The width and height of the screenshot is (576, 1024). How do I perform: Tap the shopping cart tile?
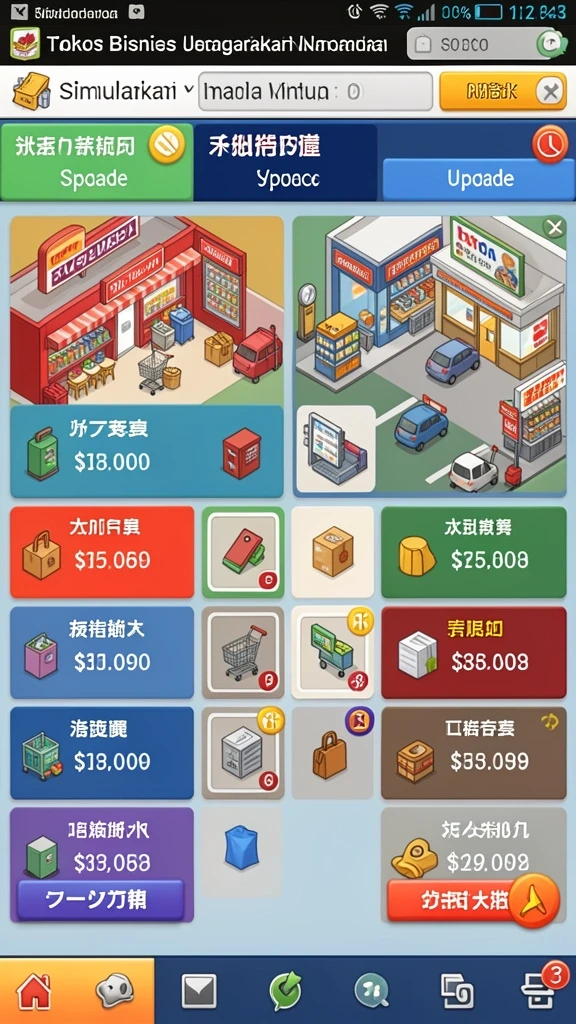(243, 652)
